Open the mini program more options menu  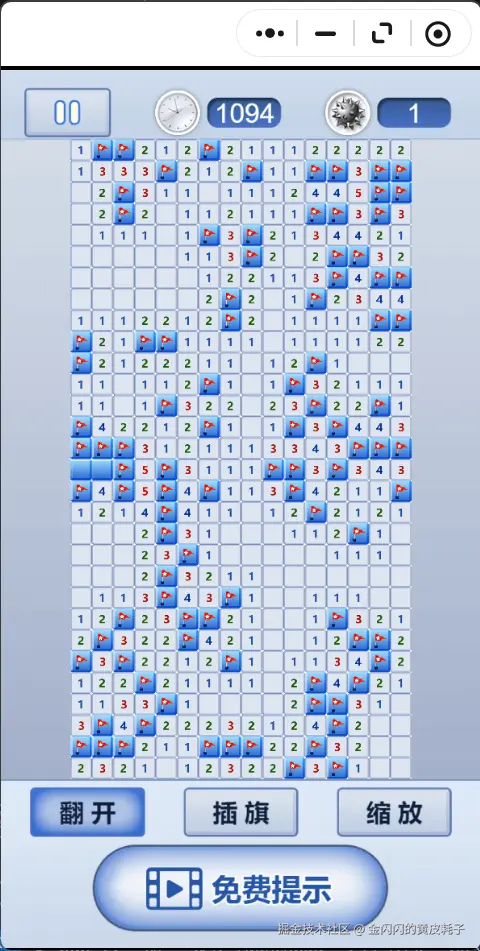coord(270,34)
